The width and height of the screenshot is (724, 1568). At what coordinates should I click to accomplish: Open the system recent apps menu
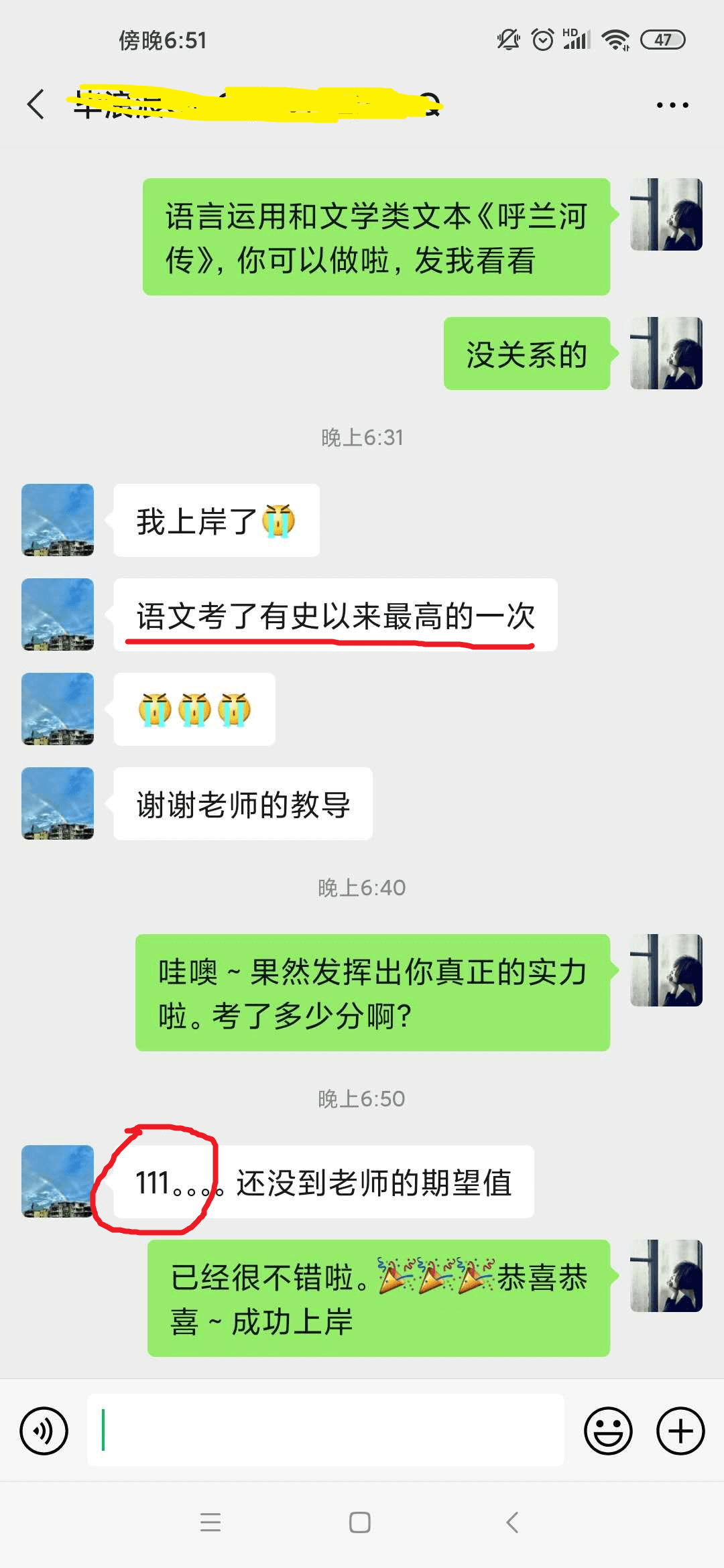(210, 1522)
